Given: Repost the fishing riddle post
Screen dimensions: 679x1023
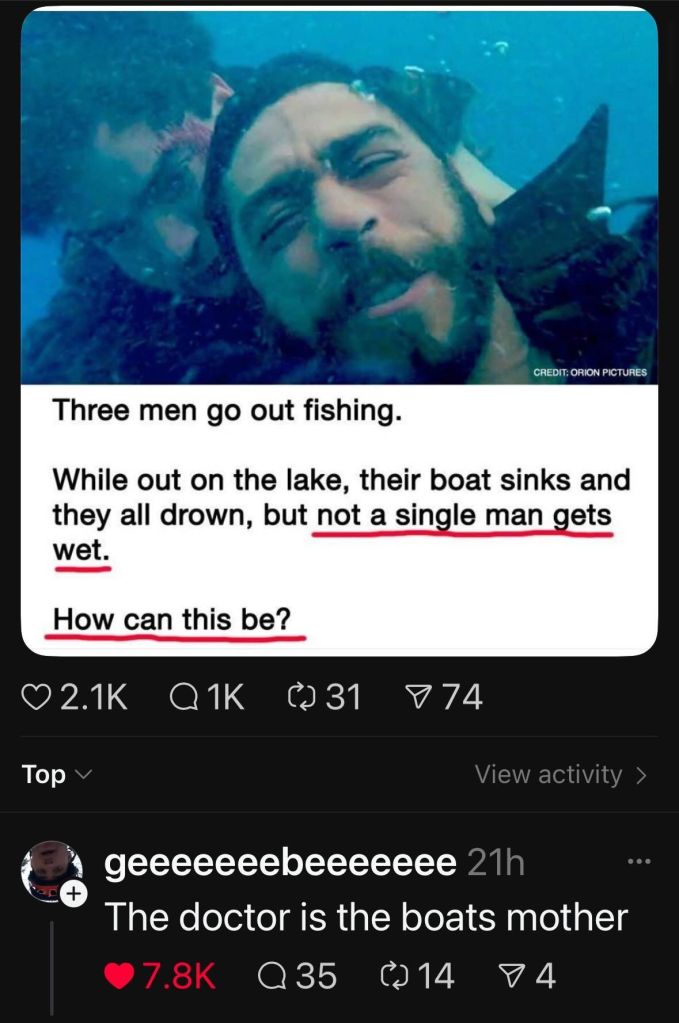Looking at the screenshot, I should (x=299, y=697).
